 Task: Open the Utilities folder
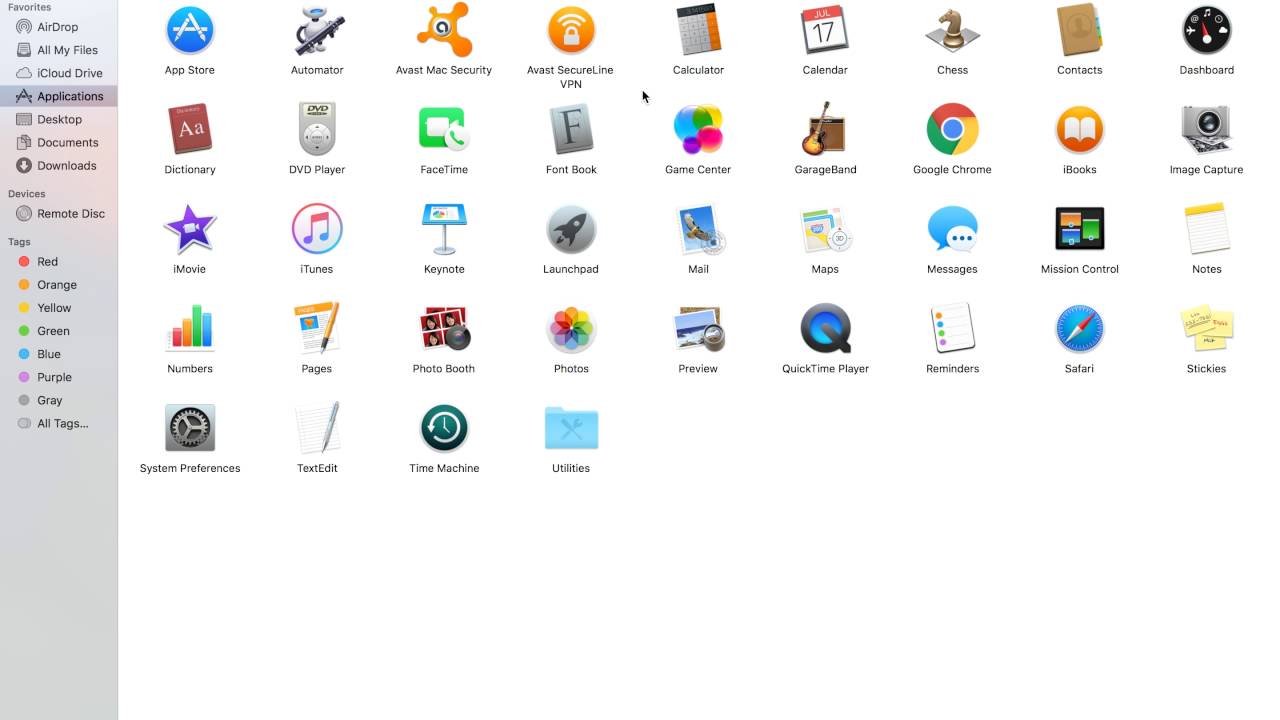571,428
